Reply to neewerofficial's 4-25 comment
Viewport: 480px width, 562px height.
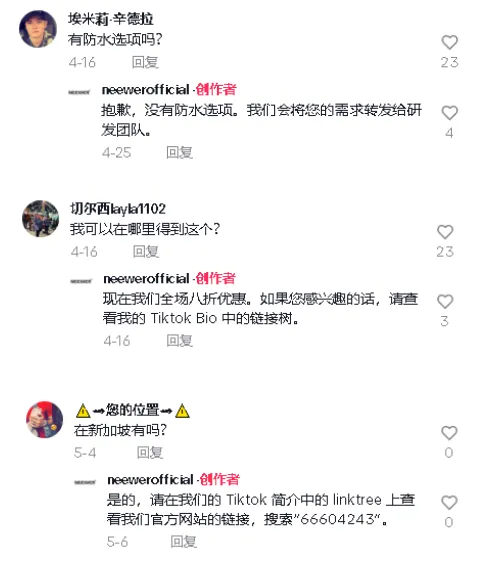[x=179, y=153]
